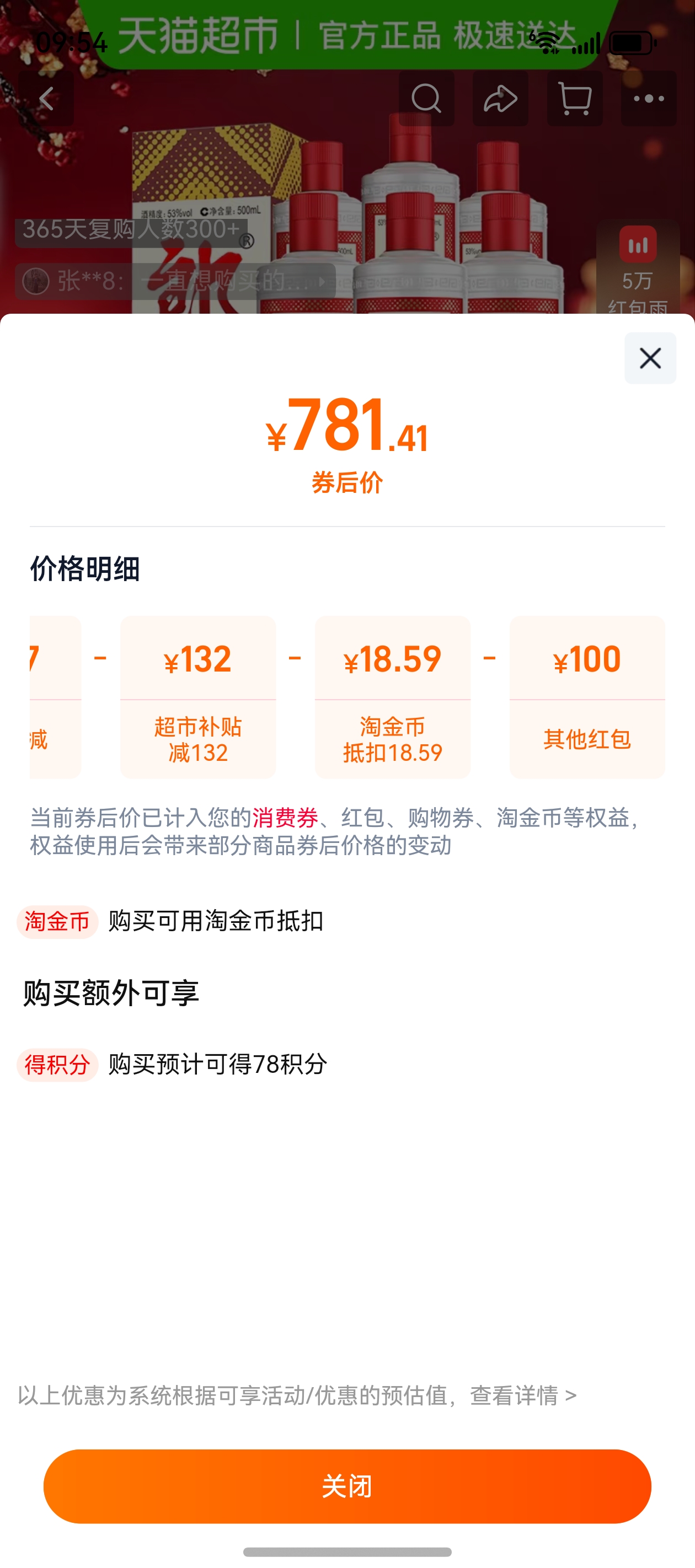Tap the 得积分 points badge
This screenshot has height=1568, width=695.
tap(58, 1064)
